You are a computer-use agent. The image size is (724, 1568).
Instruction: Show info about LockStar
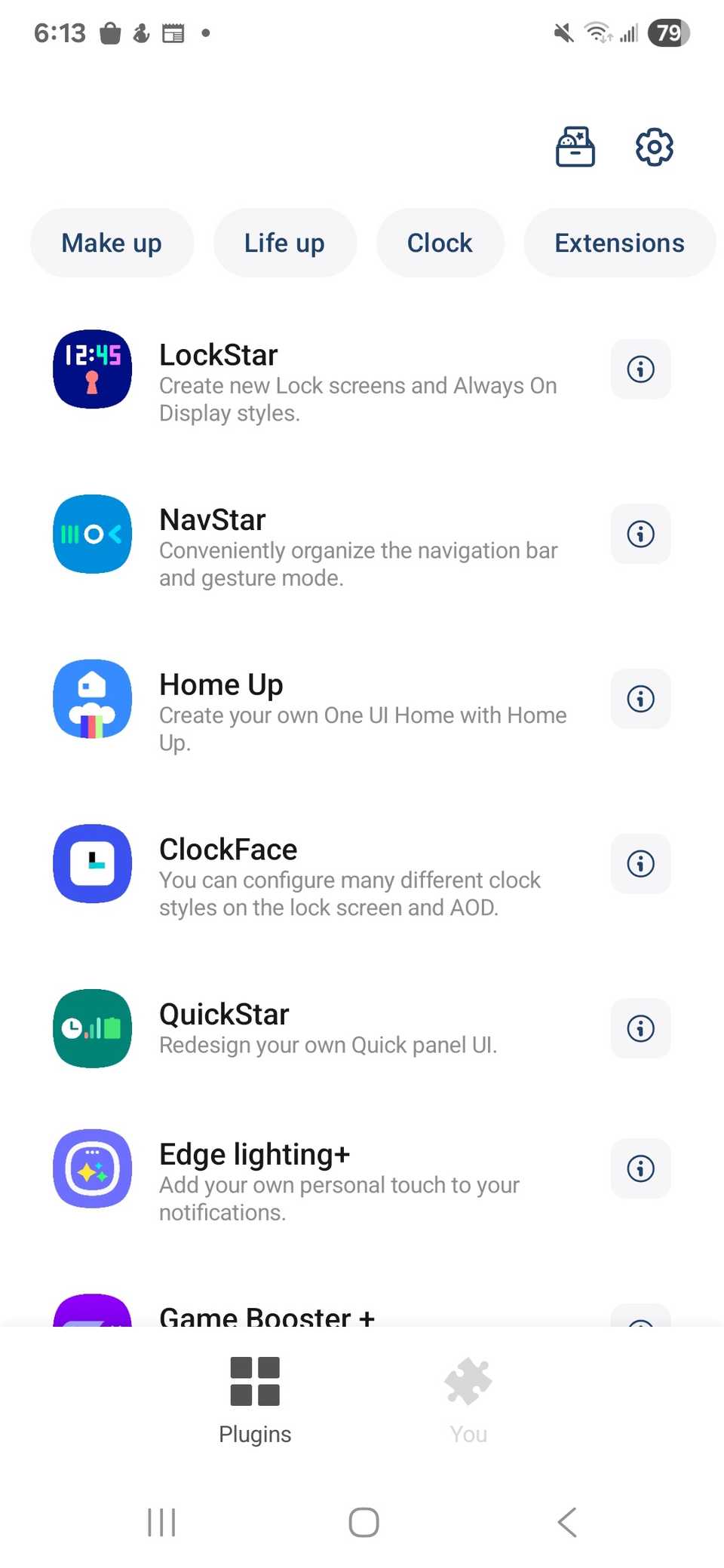tap(640, 369)
